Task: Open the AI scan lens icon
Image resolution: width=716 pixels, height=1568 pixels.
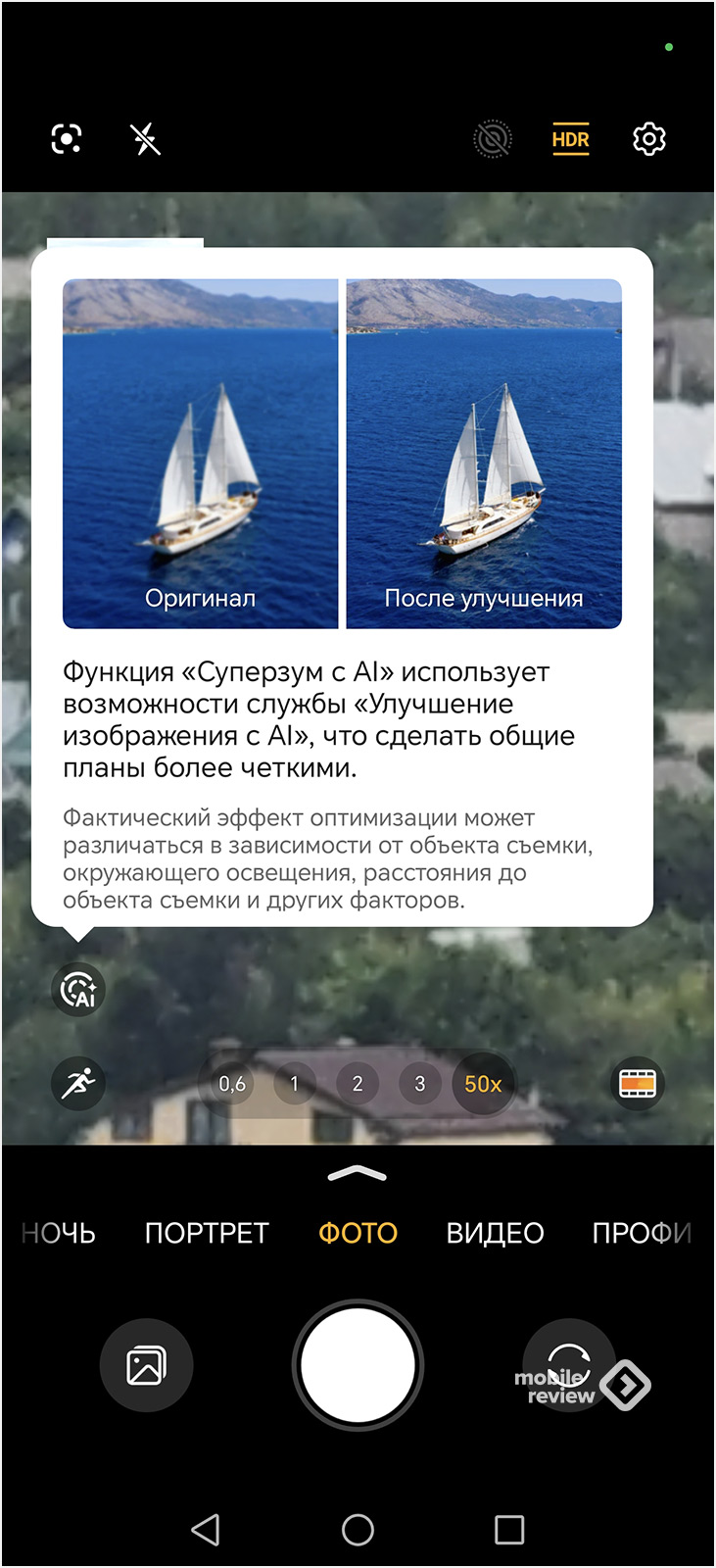Action: [x=66, y=139]
